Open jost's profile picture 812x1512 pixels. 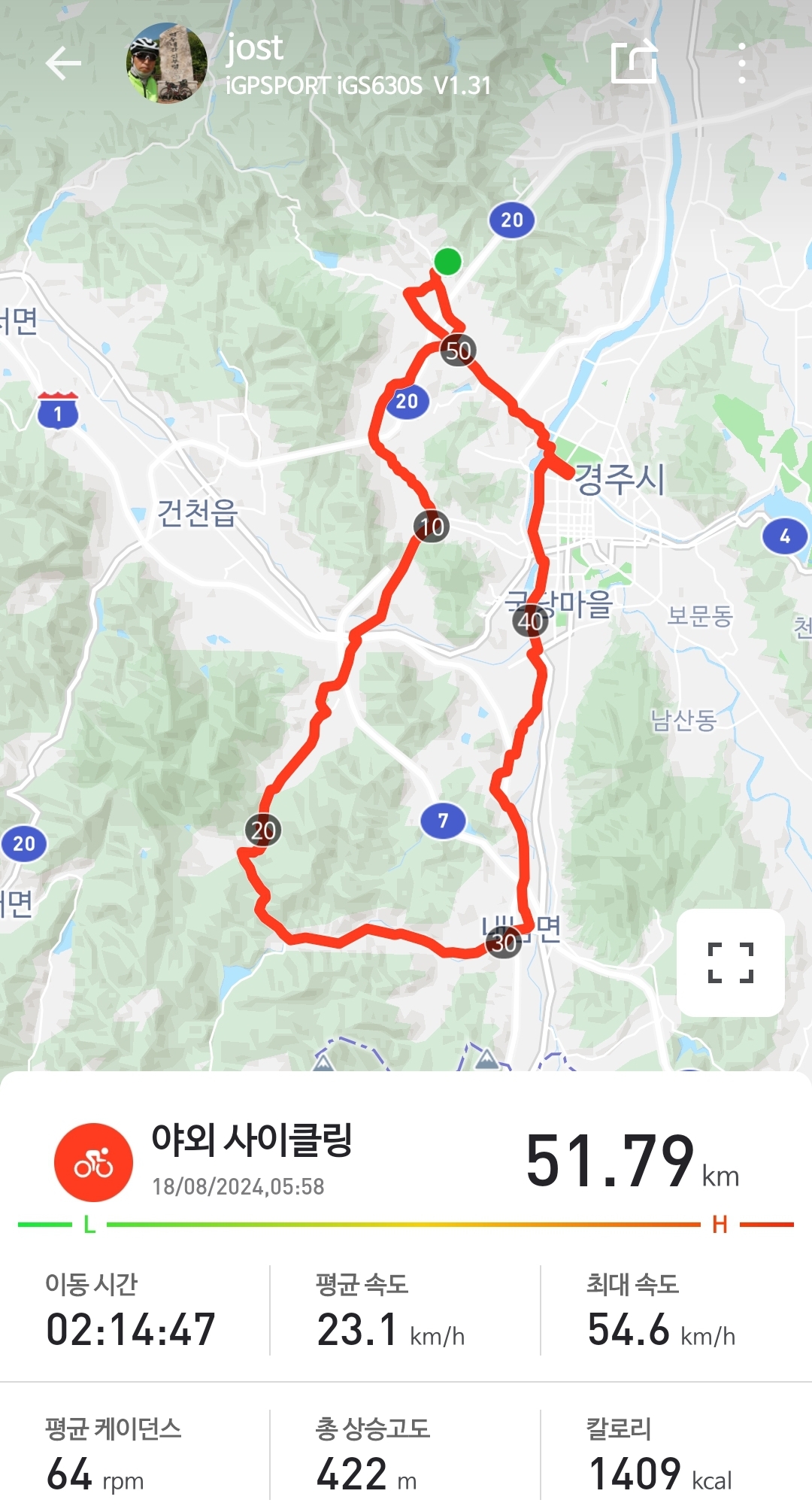(166, 63)
